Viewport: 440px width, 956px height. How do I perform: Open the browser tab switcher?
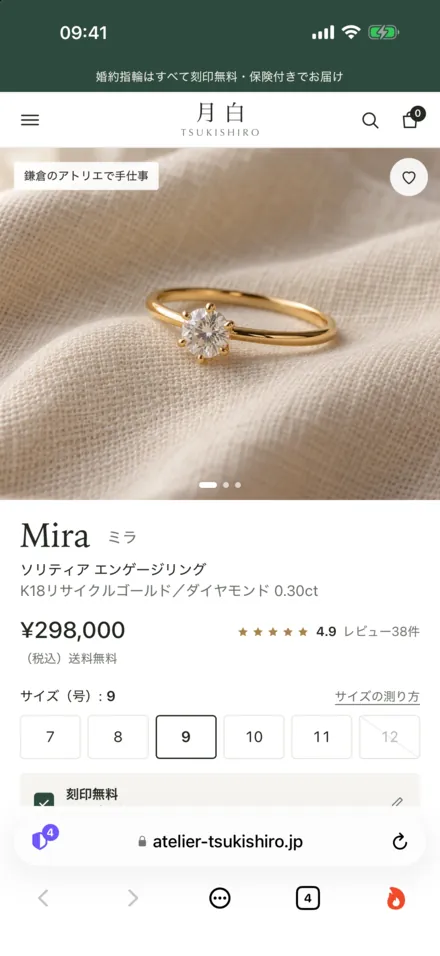[308, 897]
